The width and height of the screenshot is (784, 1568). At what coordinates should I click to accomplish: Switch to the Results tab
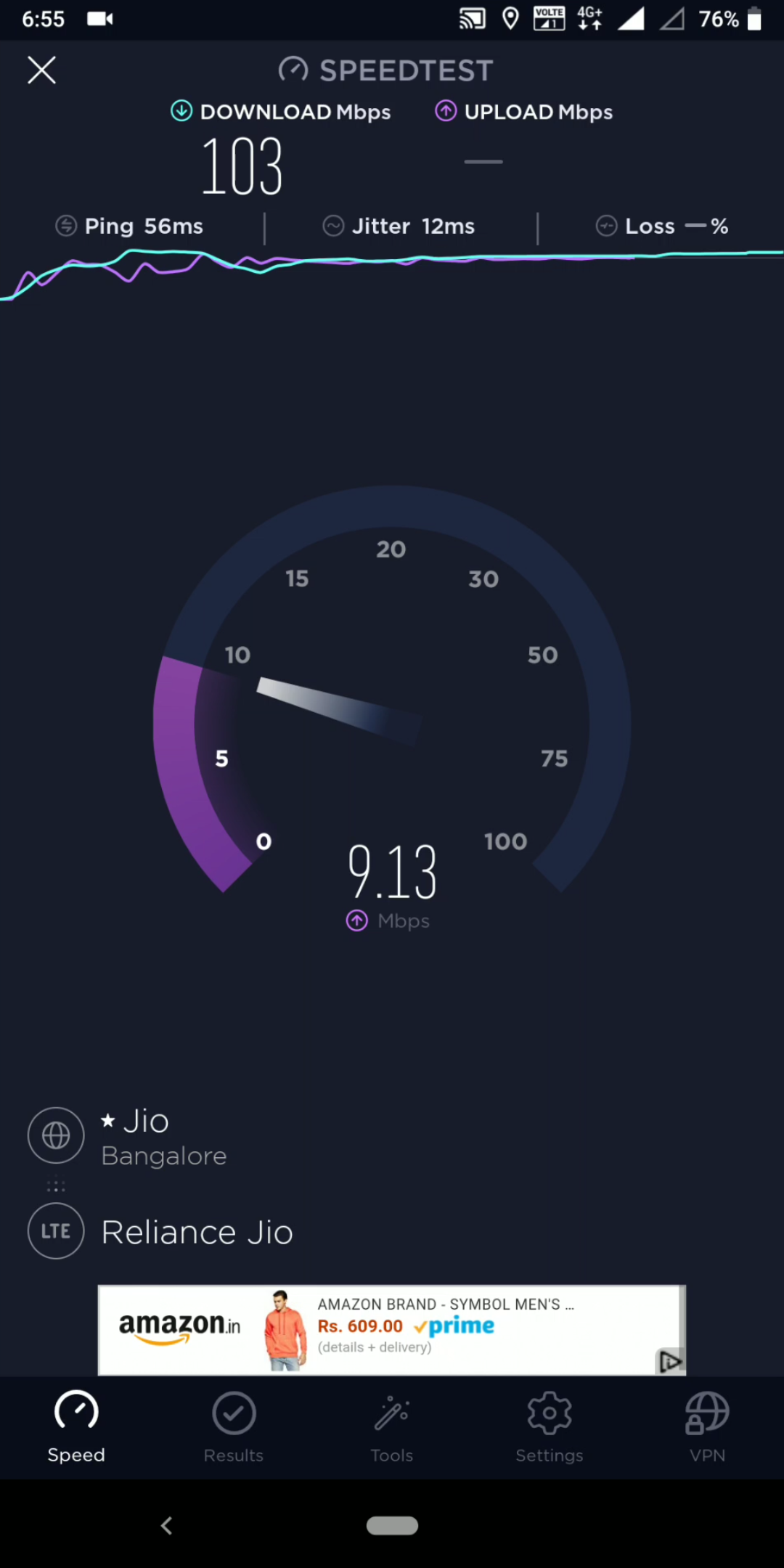coord(233,1426)
